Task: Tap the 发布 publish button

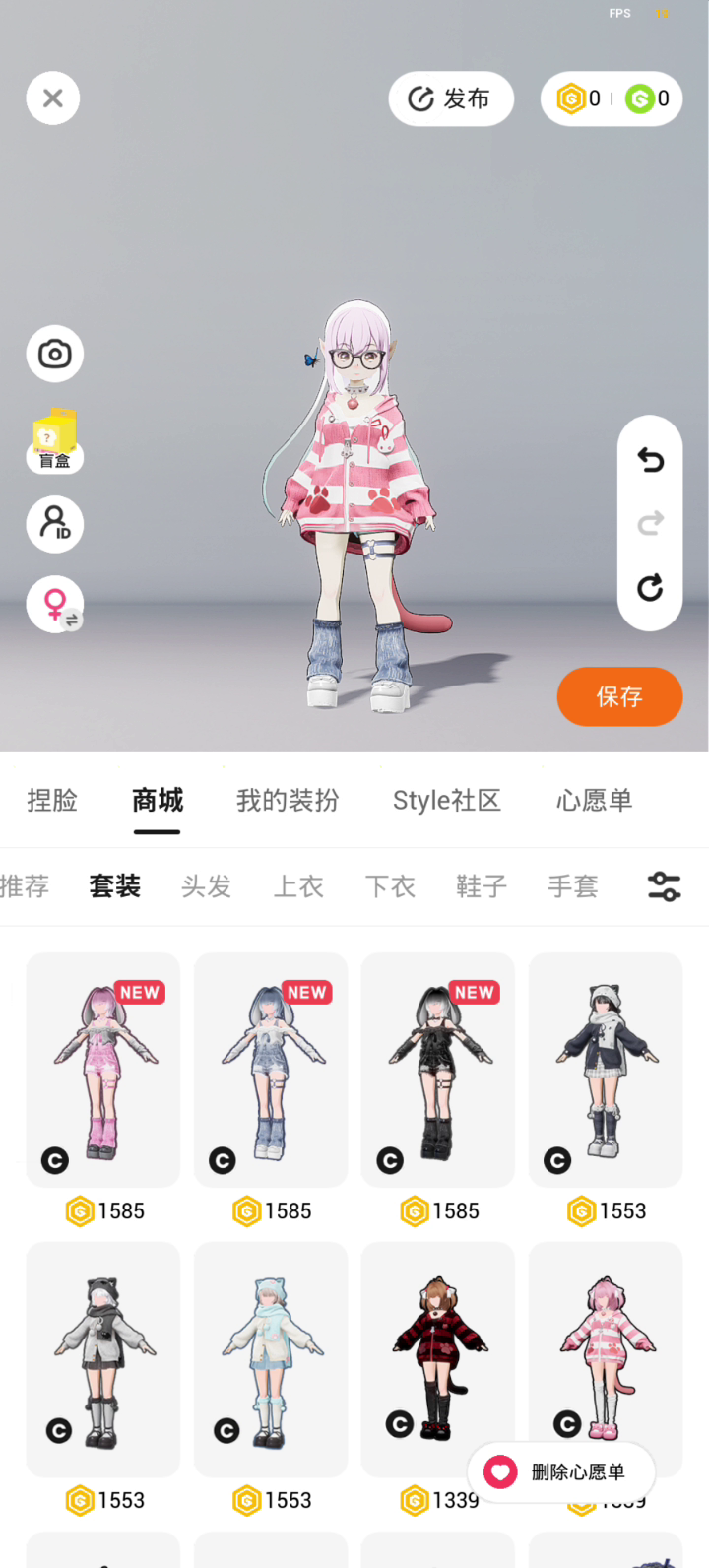Action: (x=451, y=98)
